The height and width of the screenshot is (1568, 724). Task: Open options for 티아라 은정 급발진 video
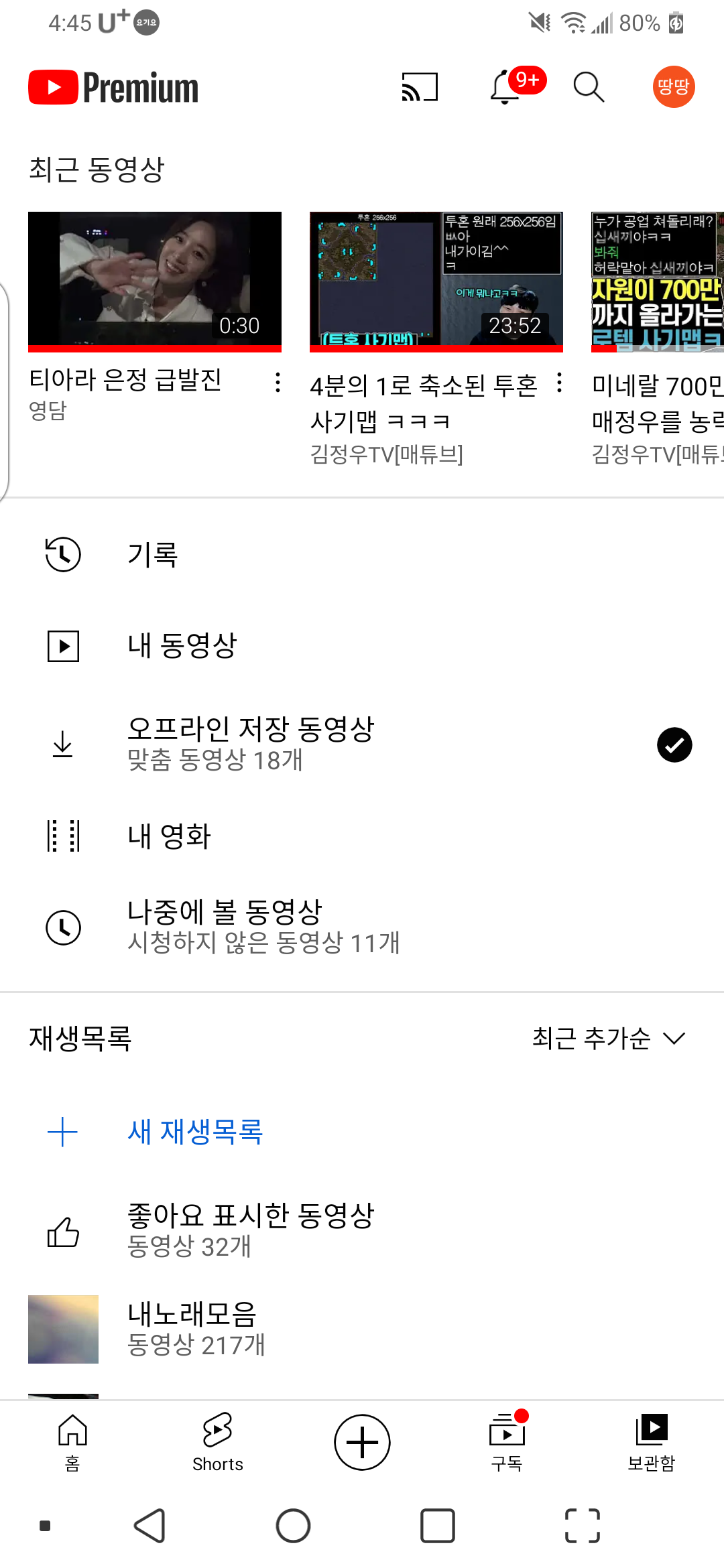coord(278,383)
